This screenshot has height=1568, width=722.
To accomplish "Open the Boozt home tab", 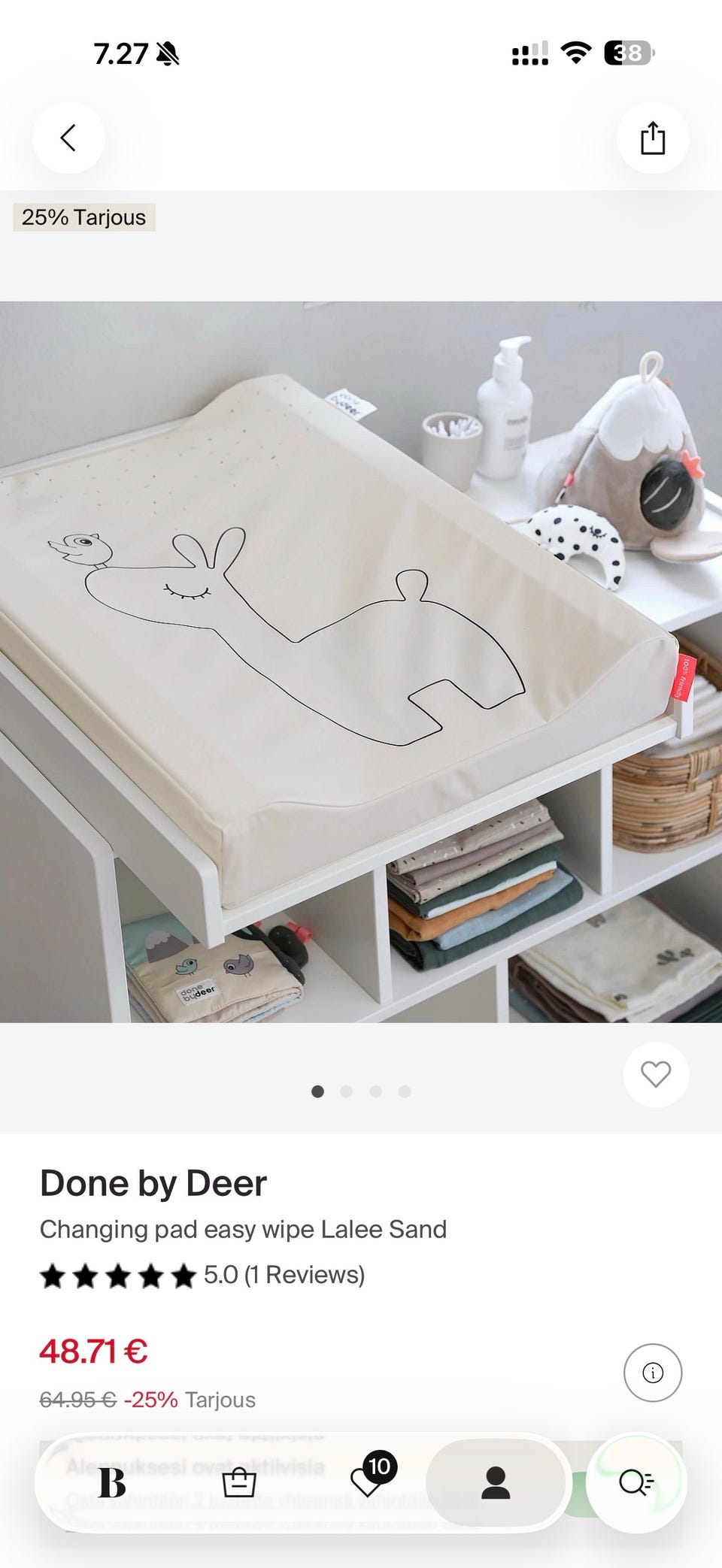I will [x=112, y=1482].
